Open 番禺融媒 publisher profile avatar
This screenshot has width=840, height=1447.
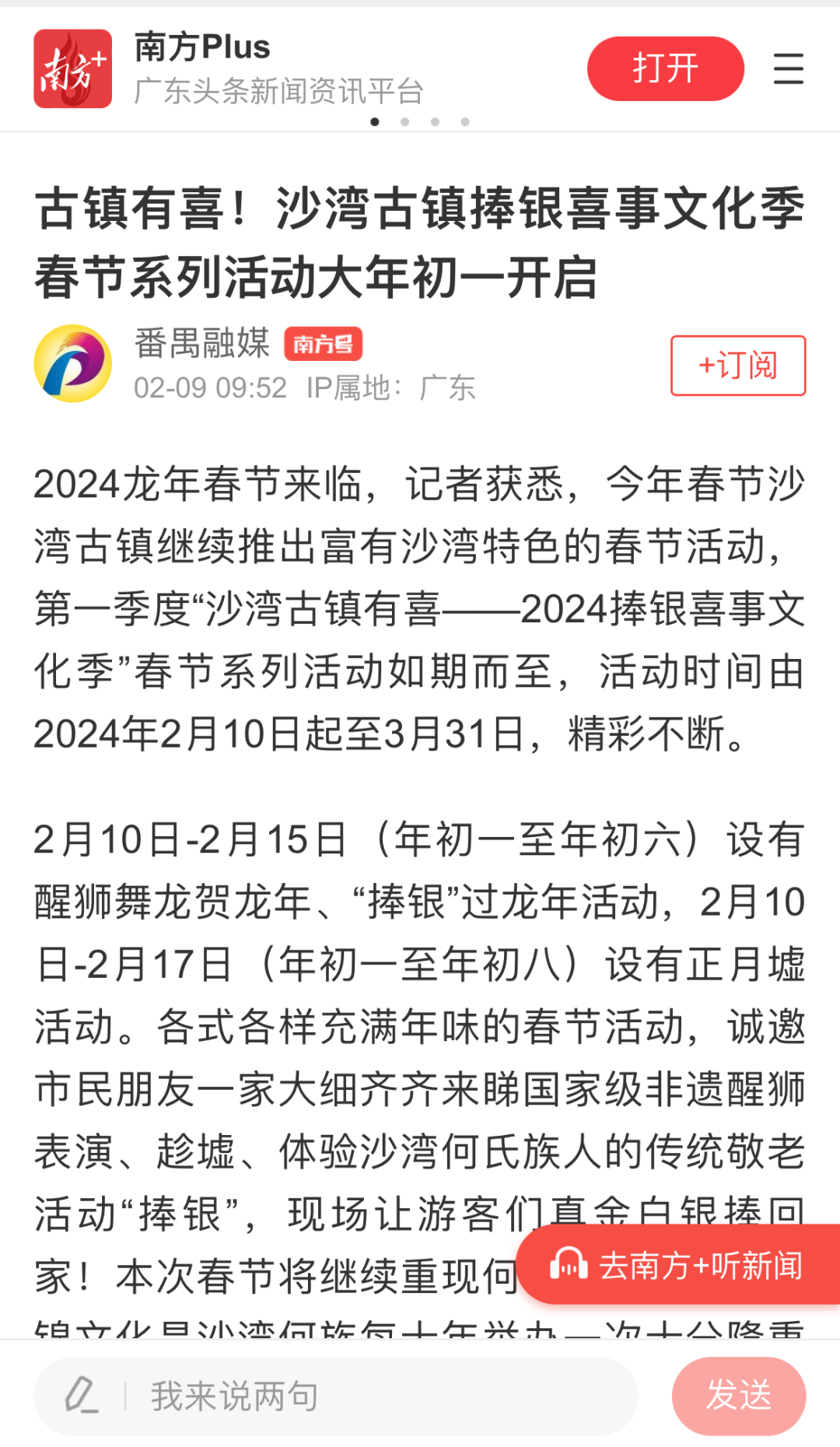[73, 363]
